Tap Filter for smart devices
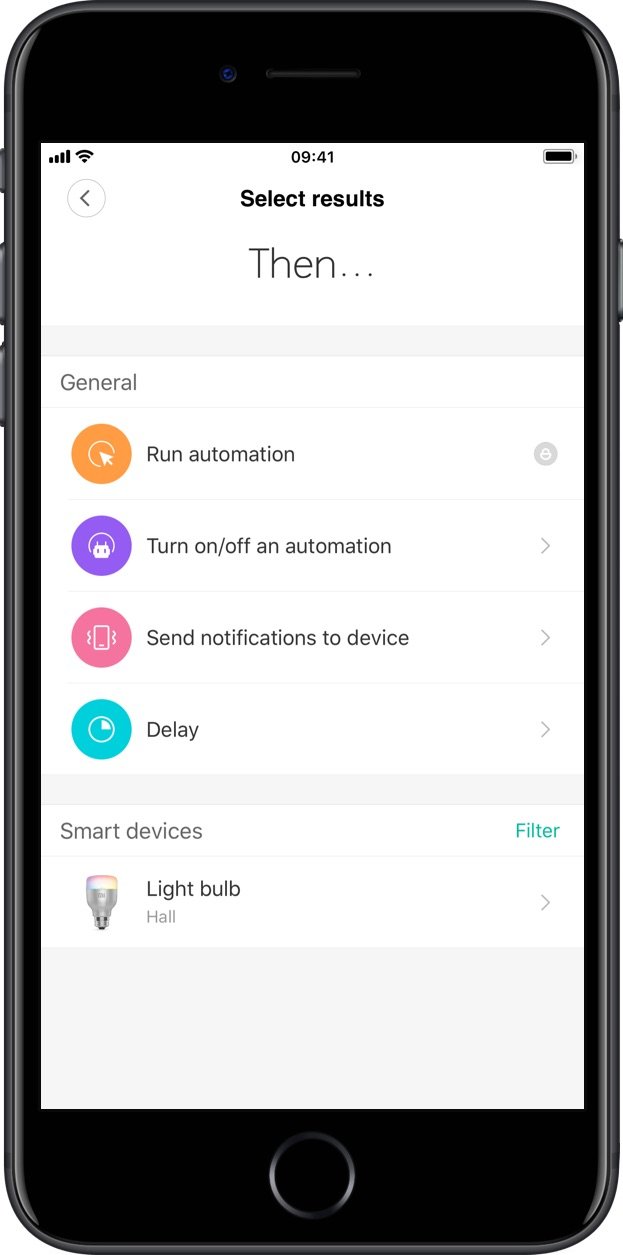 click(x=537, y=831)
